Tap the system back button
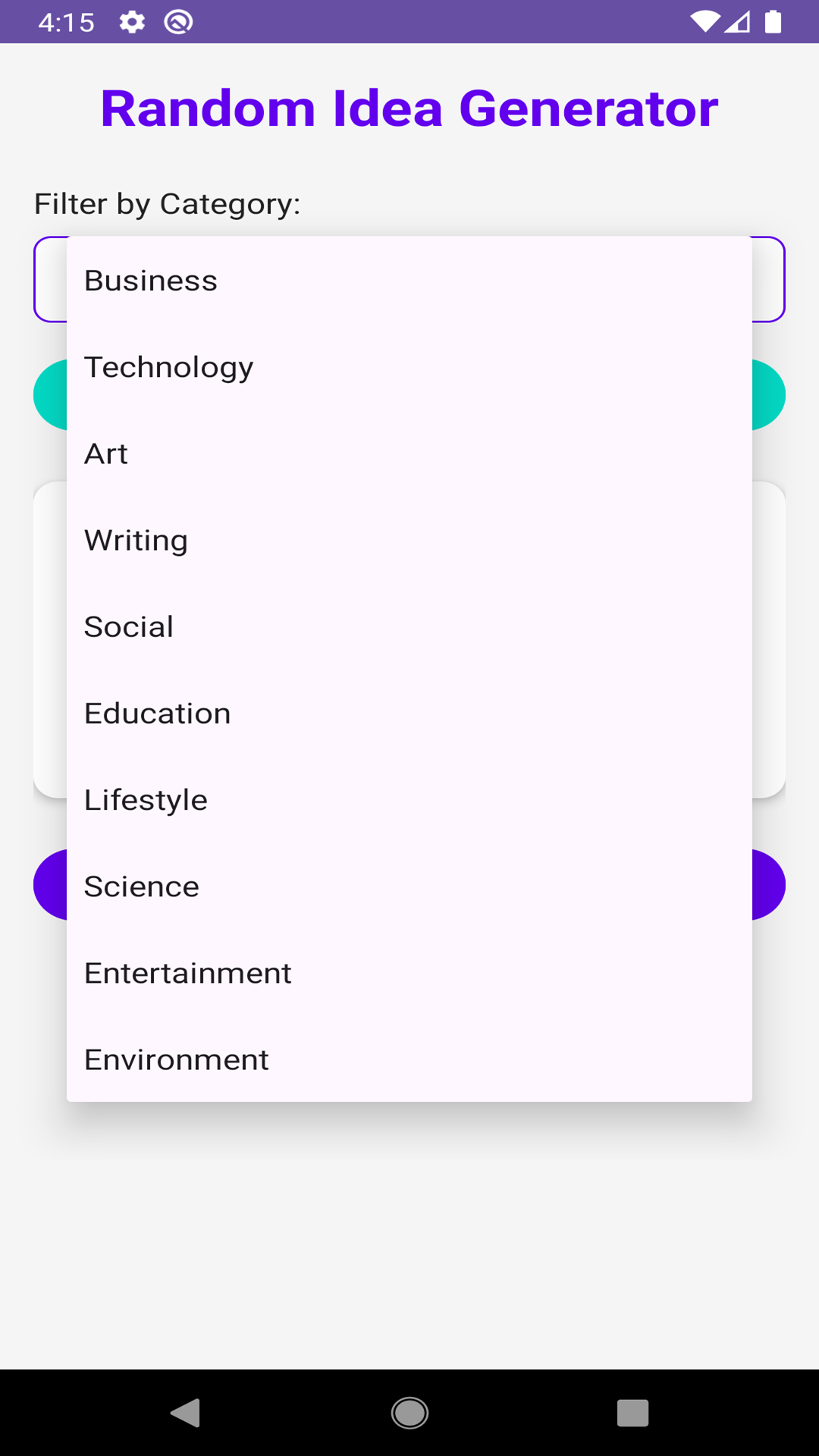 click(185, 1413)
